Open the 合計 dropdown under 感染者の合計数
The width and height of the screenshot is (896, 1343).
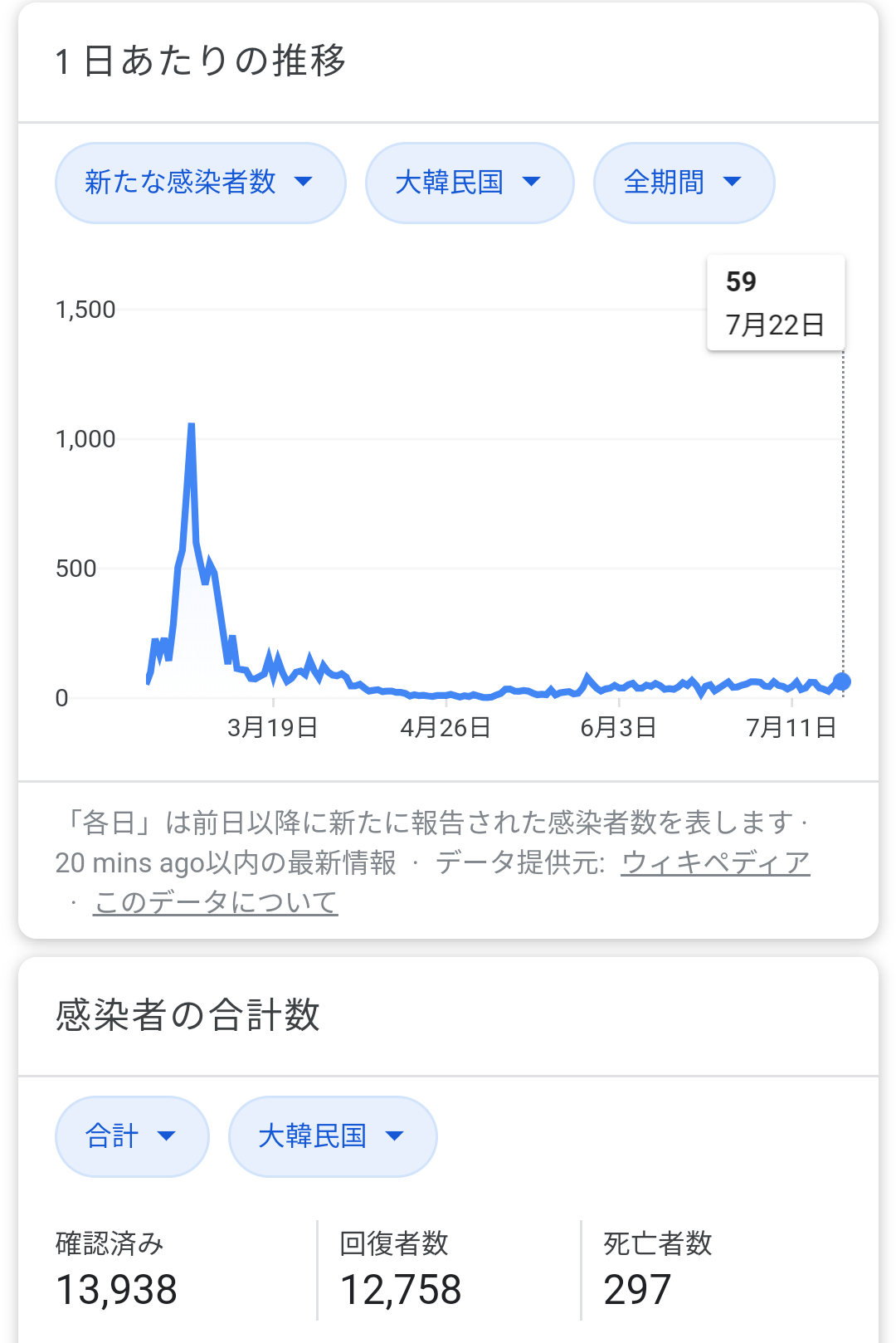[x=131, y=1135]
